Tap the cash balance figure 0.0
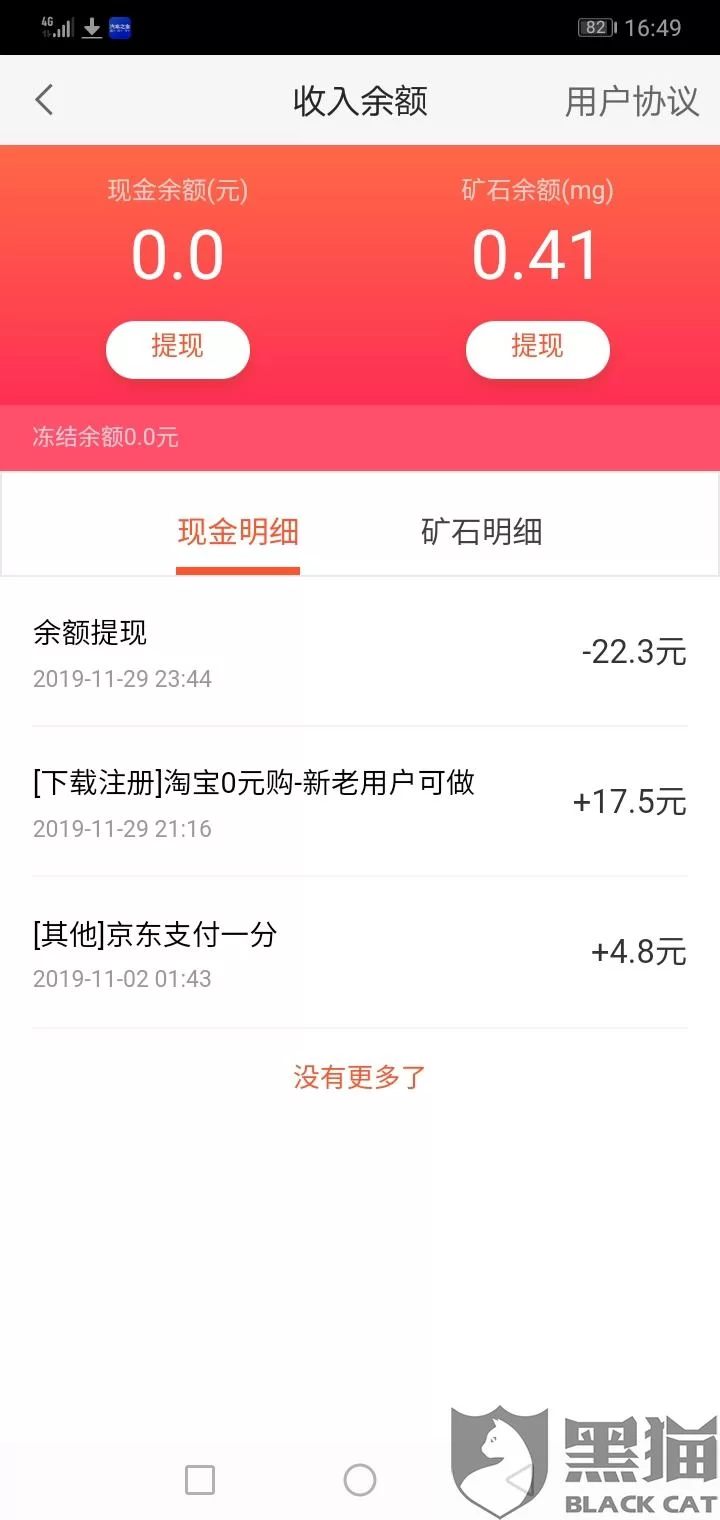720x1520 pixels. [x=178, y=253]
